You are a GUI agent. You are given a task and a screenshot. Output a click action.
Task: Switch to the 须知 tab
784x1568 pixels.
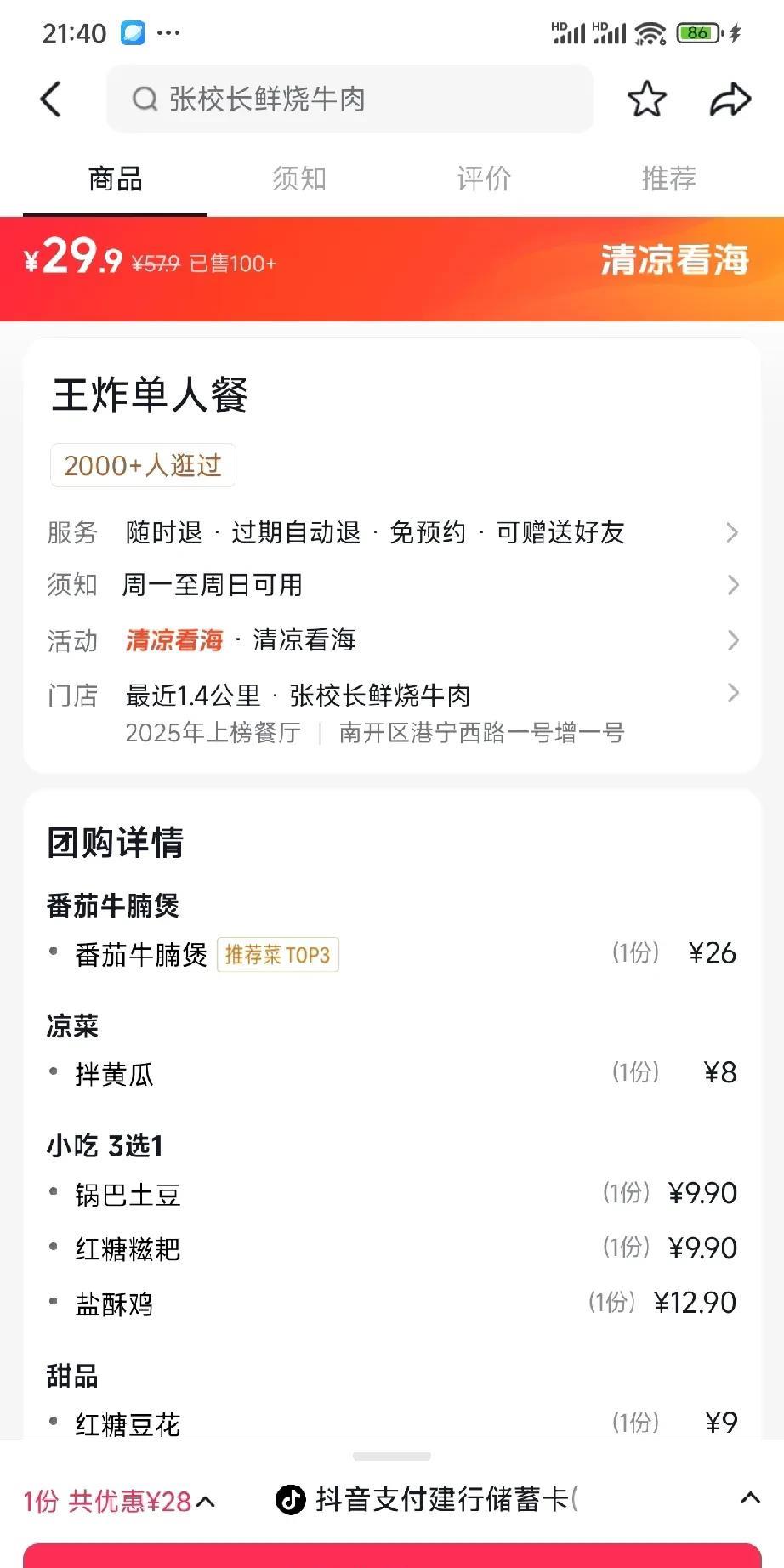(299, 179)
